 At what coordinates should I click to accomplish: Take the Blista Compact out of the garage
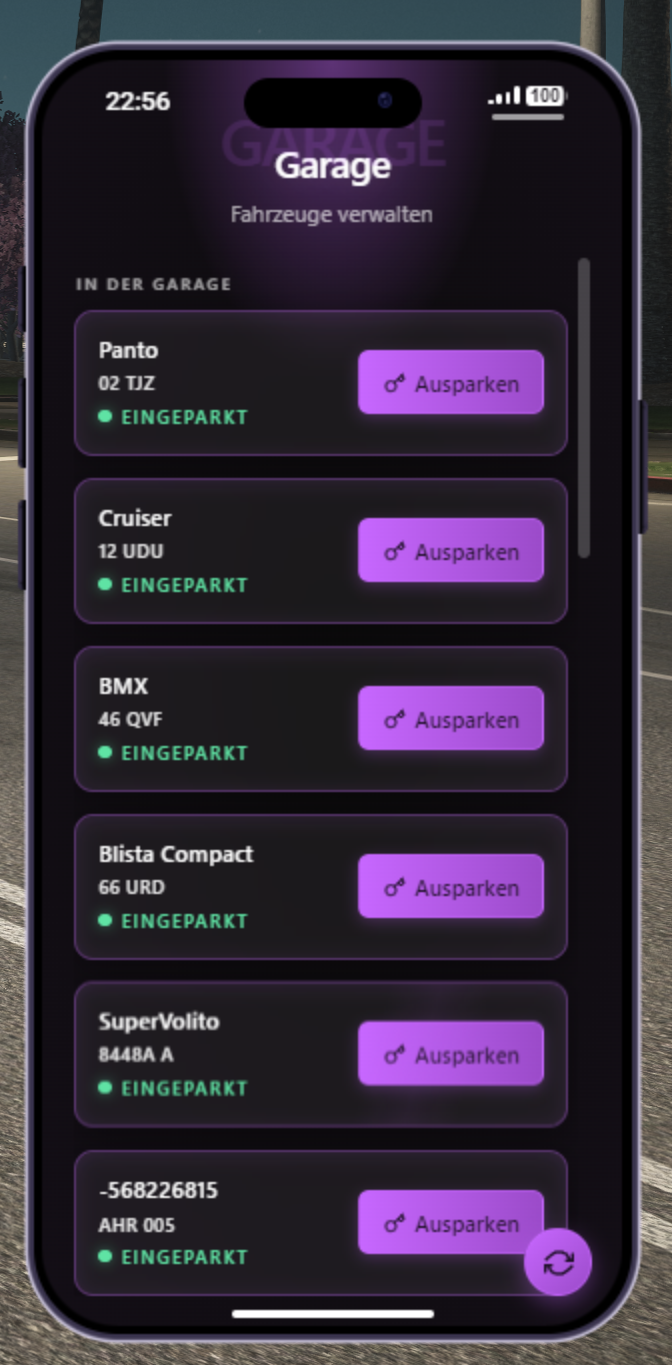451,886
